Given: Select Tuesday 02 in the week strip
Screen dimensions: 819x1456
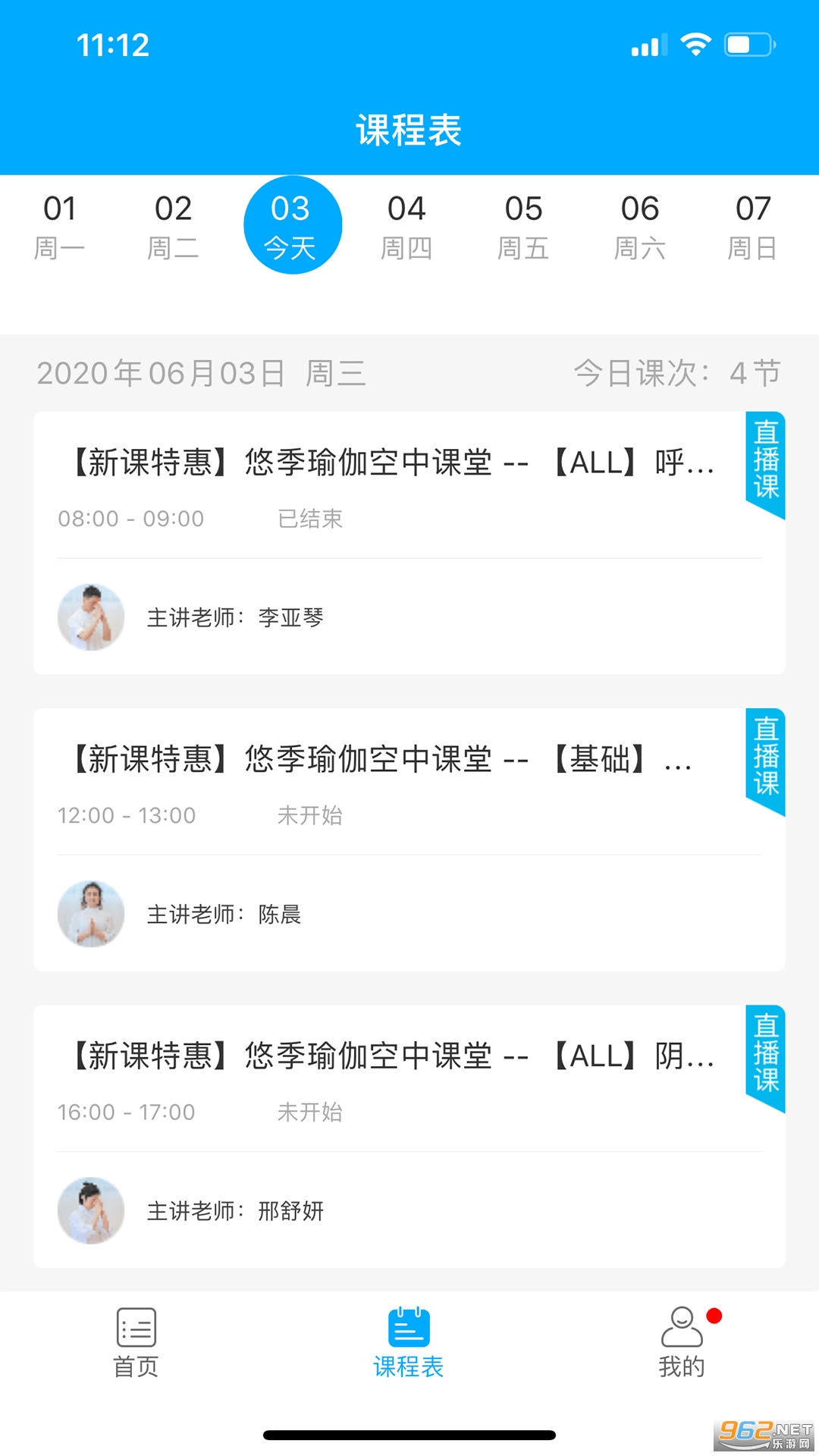Looking at the screenshot, I should tap(173, 226).
